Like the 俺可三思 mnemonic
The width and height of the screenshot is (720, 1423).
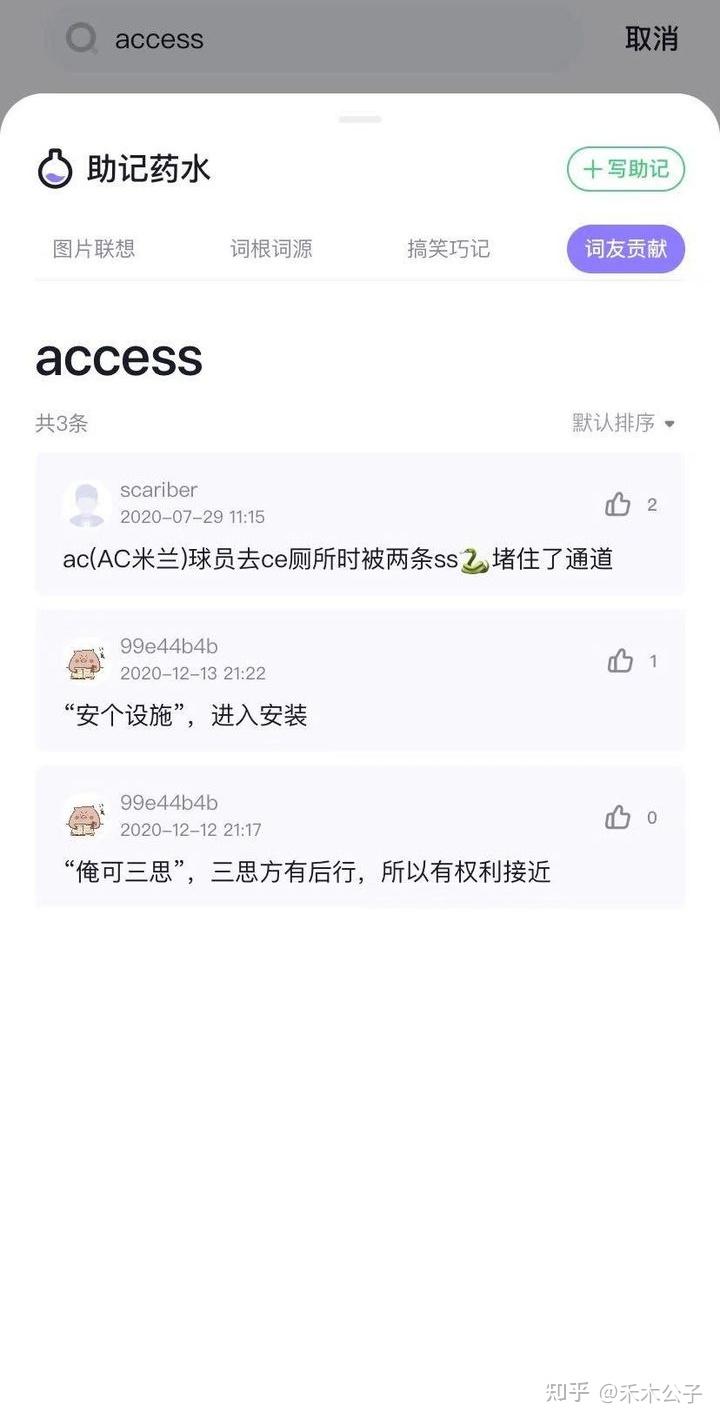point(619,818)
